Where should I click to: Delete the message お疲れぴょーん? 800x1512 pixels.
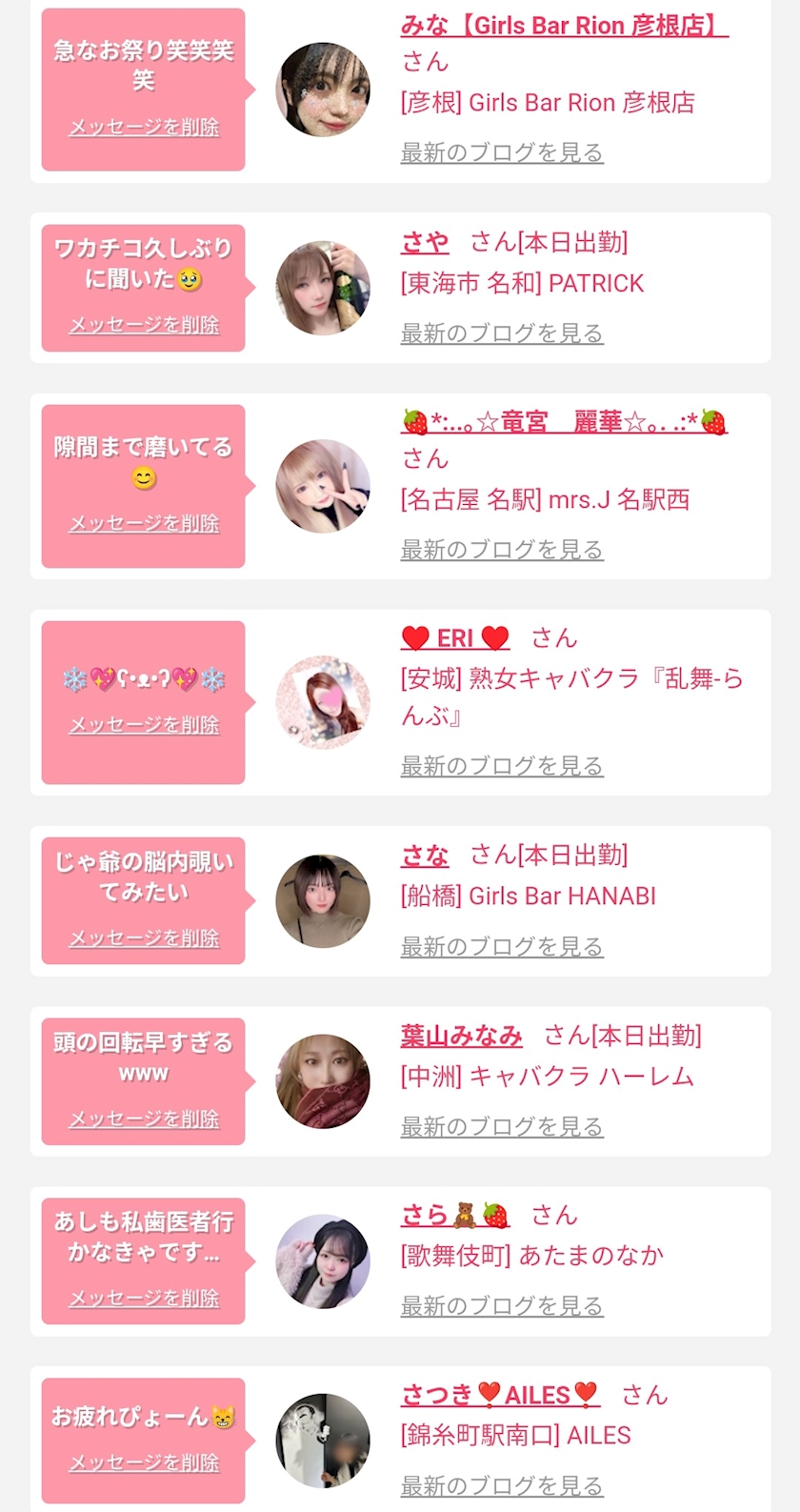point(144,1462)
